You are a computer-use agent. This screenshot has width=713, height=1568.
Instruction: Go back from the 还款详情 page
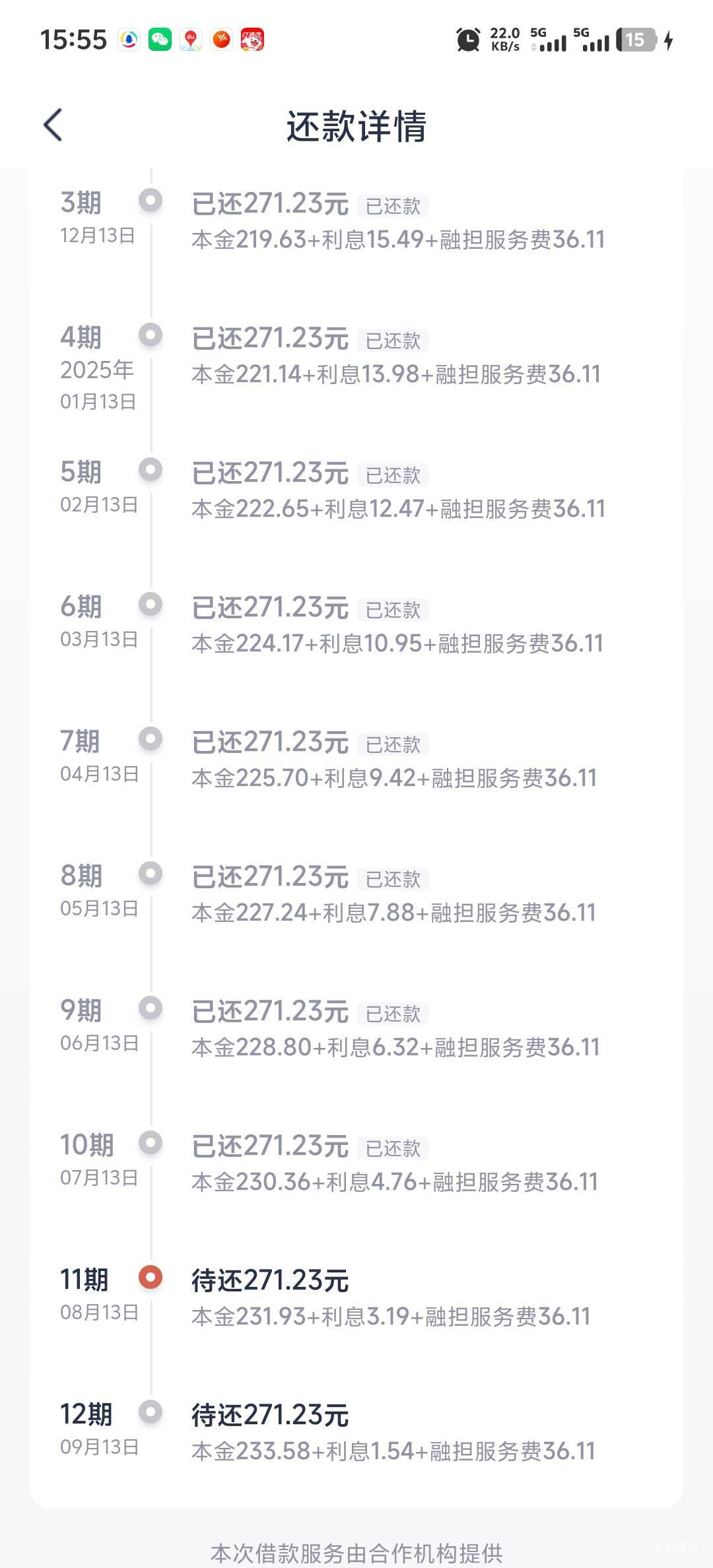click(53, 125)
